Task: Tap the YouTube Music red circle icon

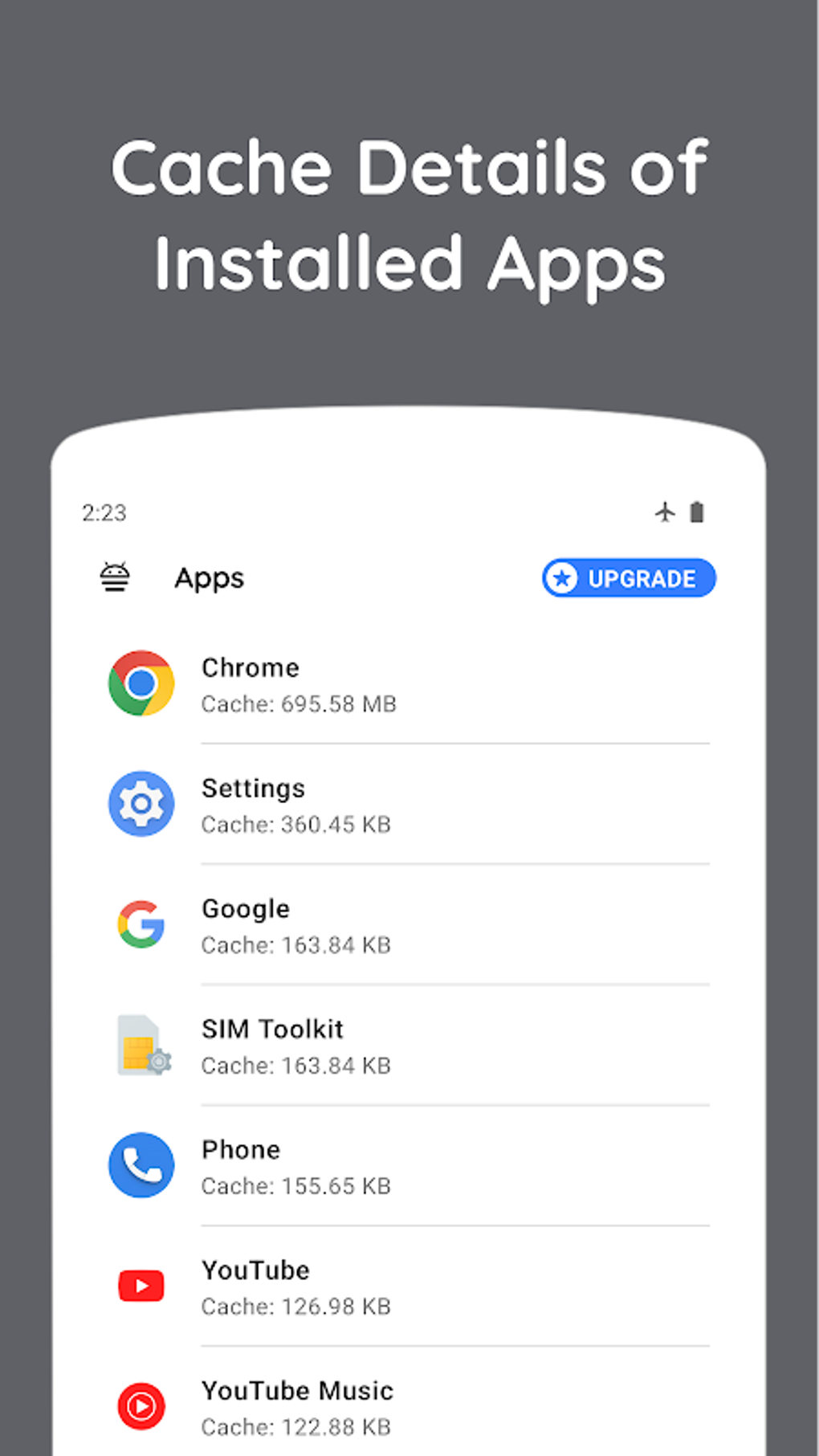Action: pos(141,1407)
